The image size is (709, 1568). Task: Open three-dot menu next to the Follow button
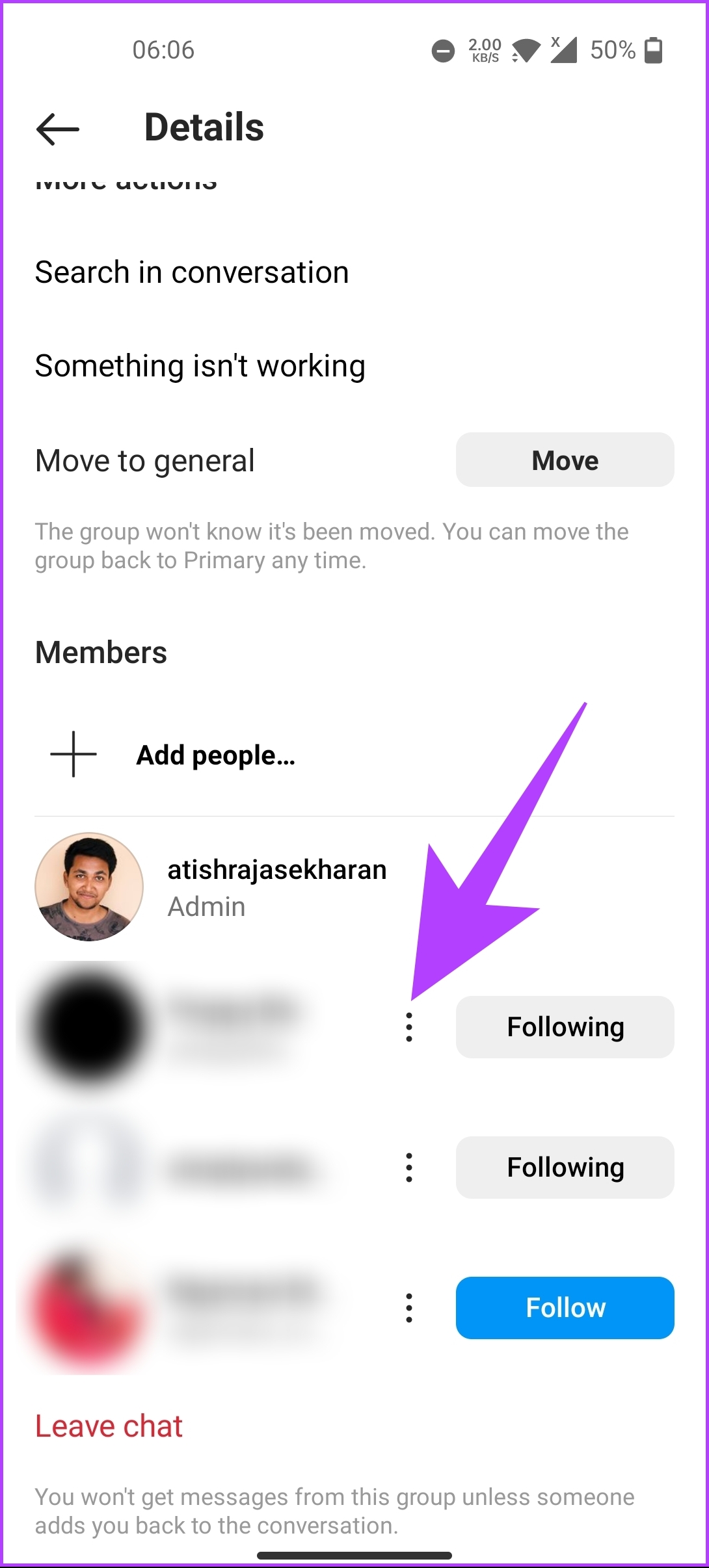pyautogui.click(x=408, y=1307)
